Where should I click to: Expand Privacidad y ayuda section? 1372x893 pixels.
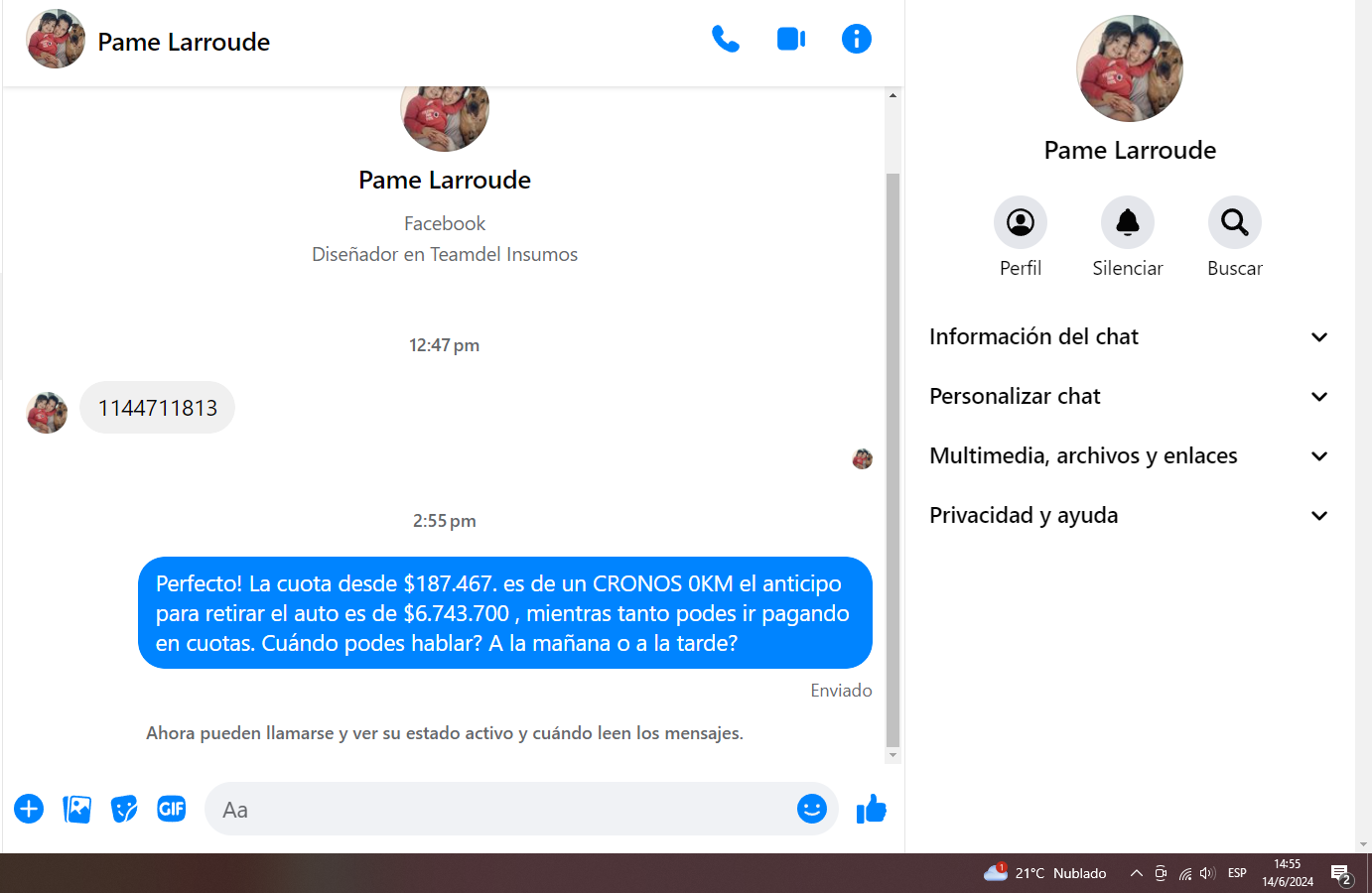1129,516
